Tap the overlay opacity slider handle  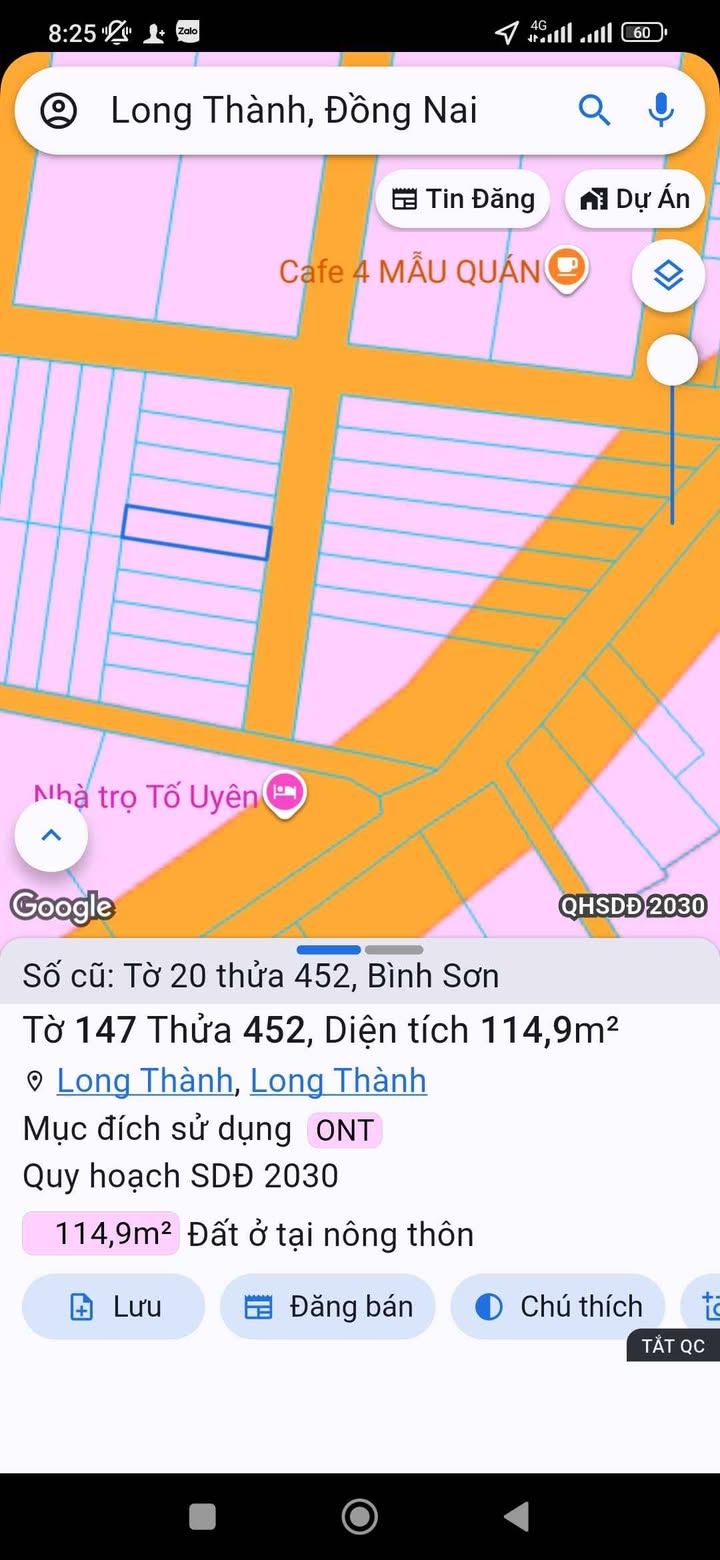(x=672, y=360)
